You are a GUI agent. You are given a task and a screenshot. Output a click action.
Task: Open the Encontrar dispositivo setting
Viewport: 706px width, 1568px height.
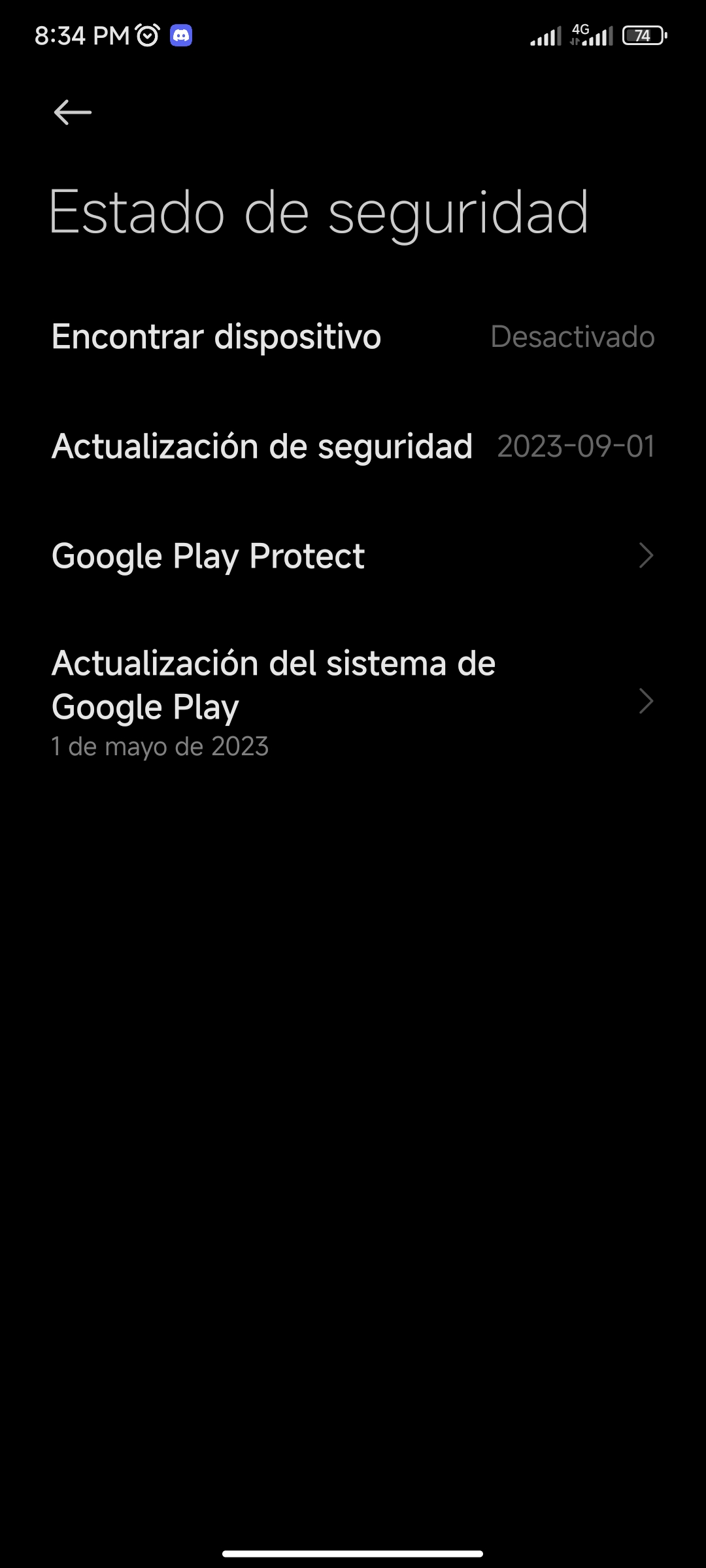[353, 336]
